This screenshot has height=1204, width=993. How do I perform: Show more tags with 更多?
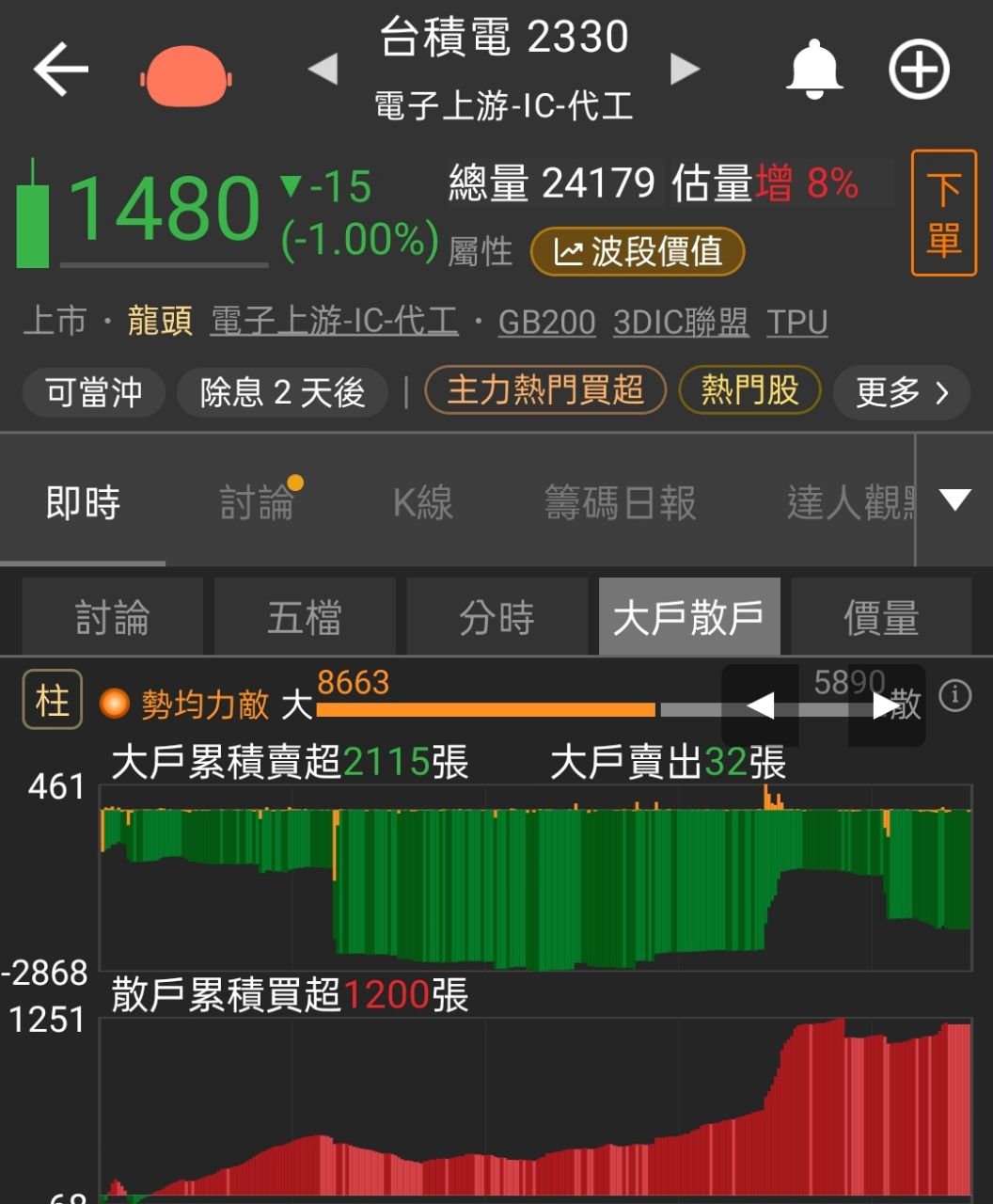(901, 392)
